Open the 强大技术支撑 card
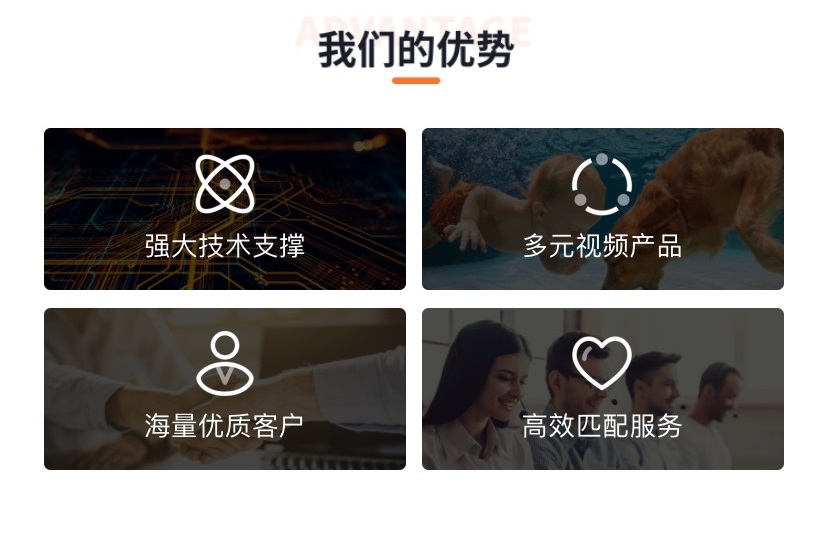The height and width of the screenshot is (535, 828). pyautogui.click(x=225, y=209)
